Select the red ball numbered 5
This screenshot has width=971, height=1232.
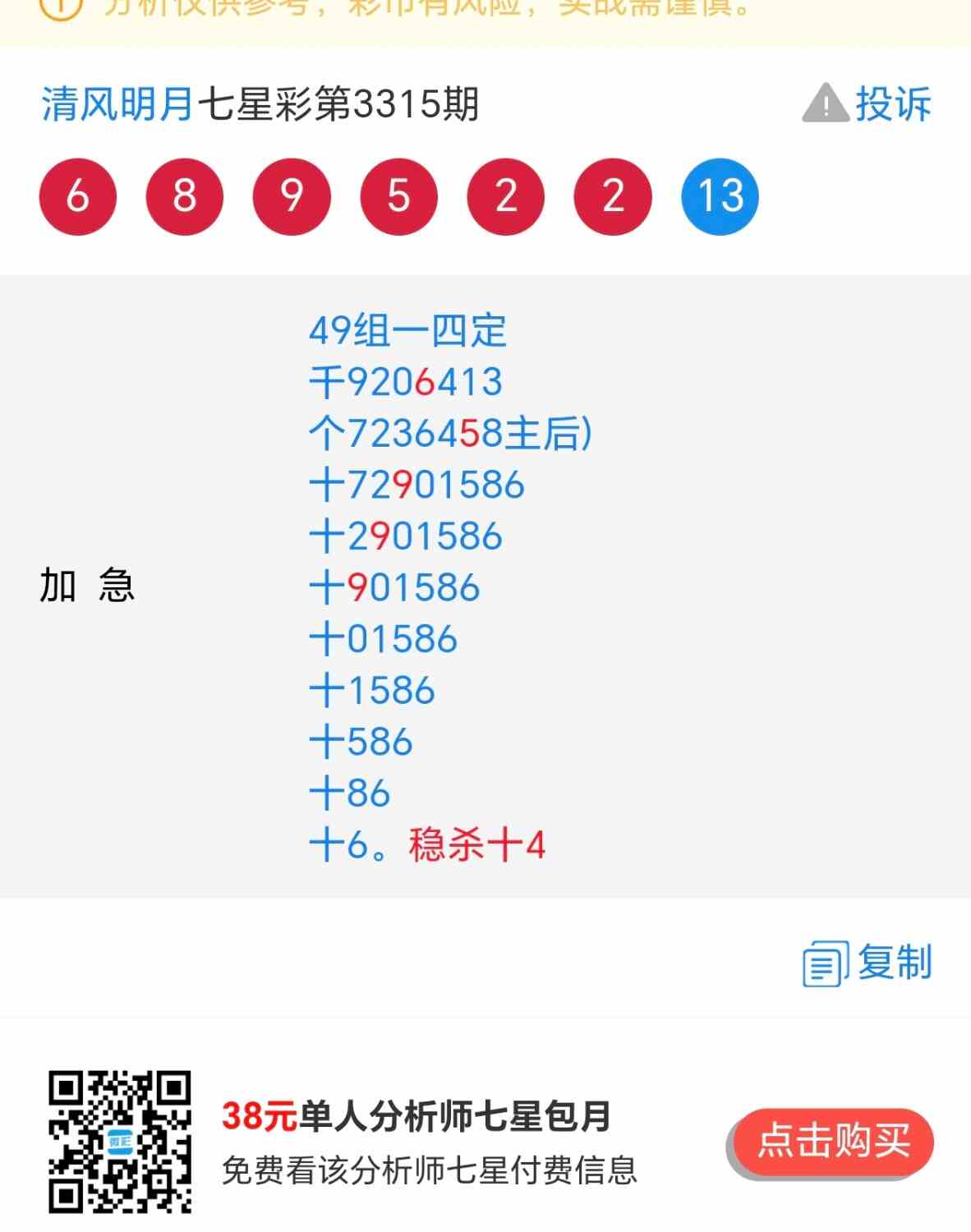pos(398,197)
